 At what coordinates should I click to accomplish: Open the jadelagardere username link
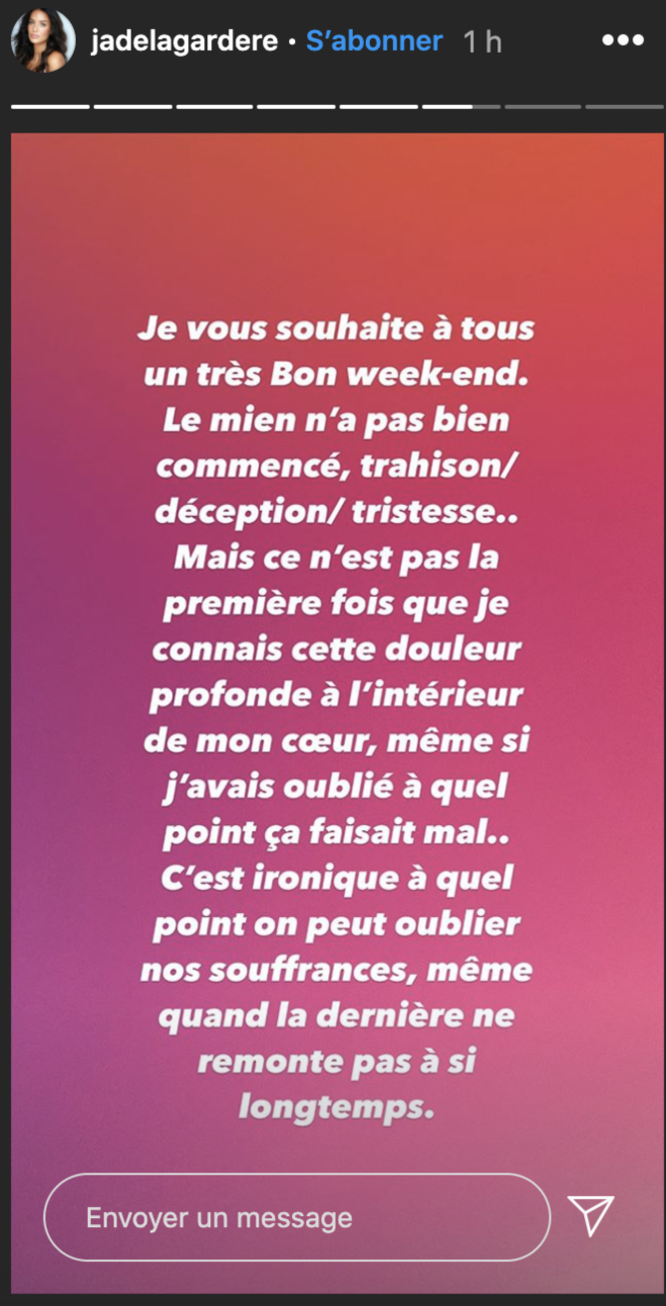pos(183,42)
